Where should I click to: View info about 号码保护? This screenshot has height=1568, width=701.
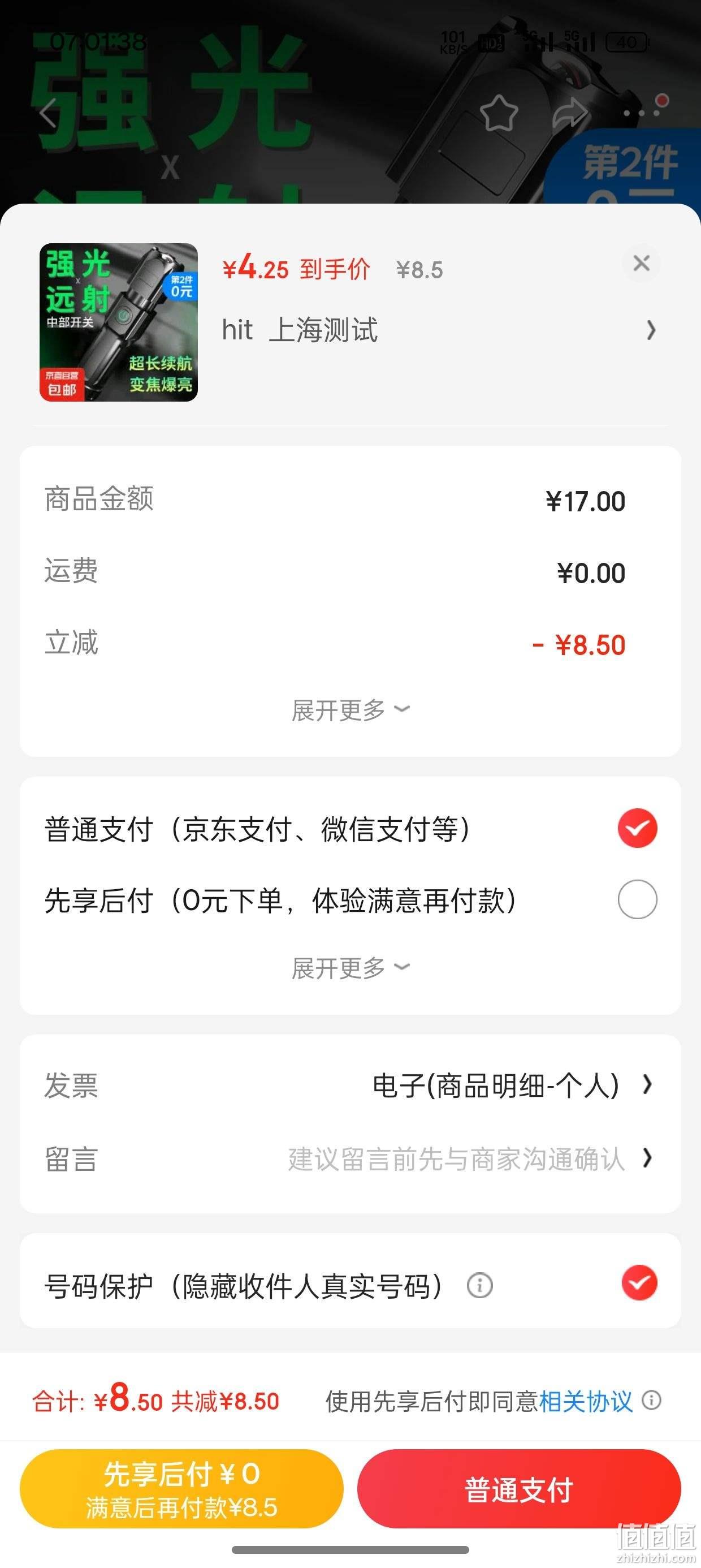[479, 1286]
